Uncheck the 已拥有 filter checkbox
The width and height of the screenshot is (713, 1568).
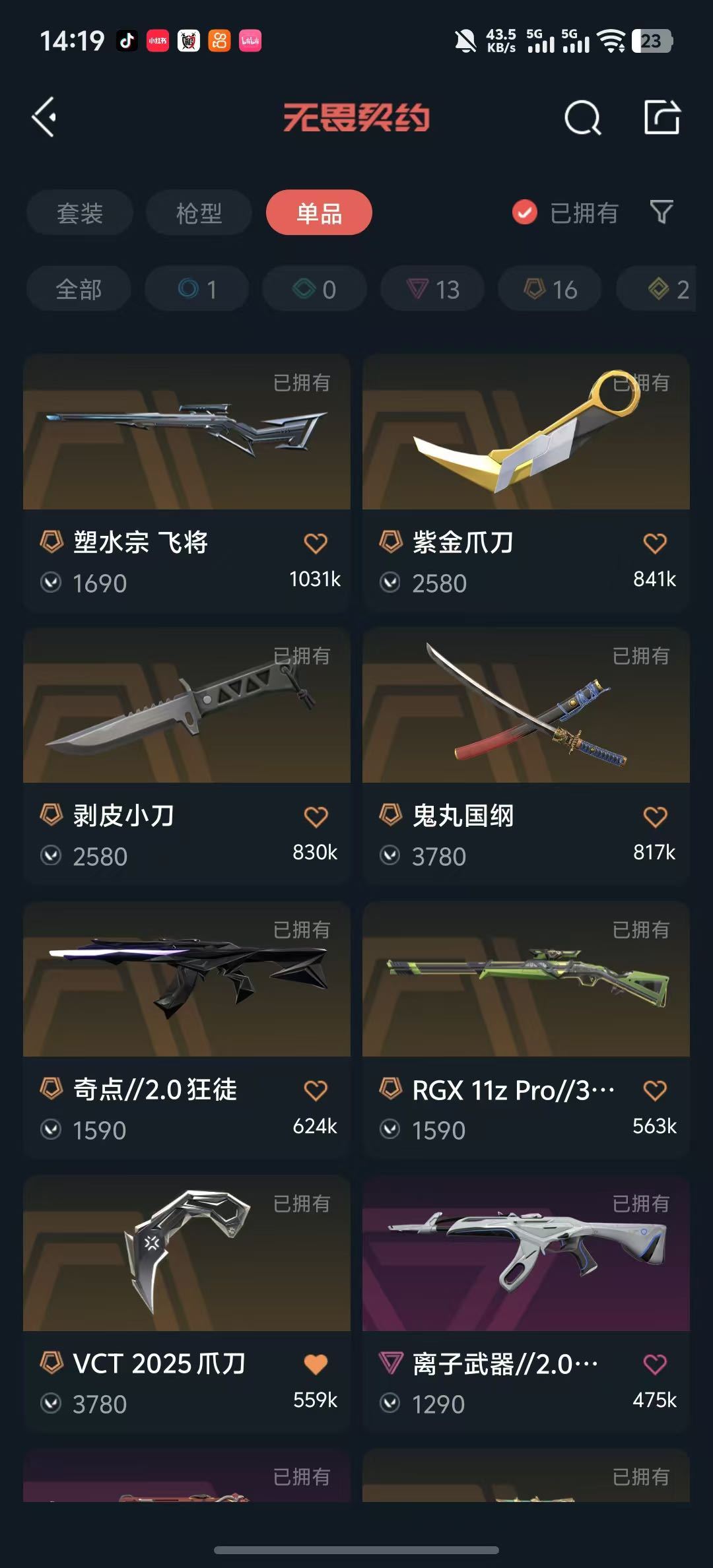click(x=525, y=212)
